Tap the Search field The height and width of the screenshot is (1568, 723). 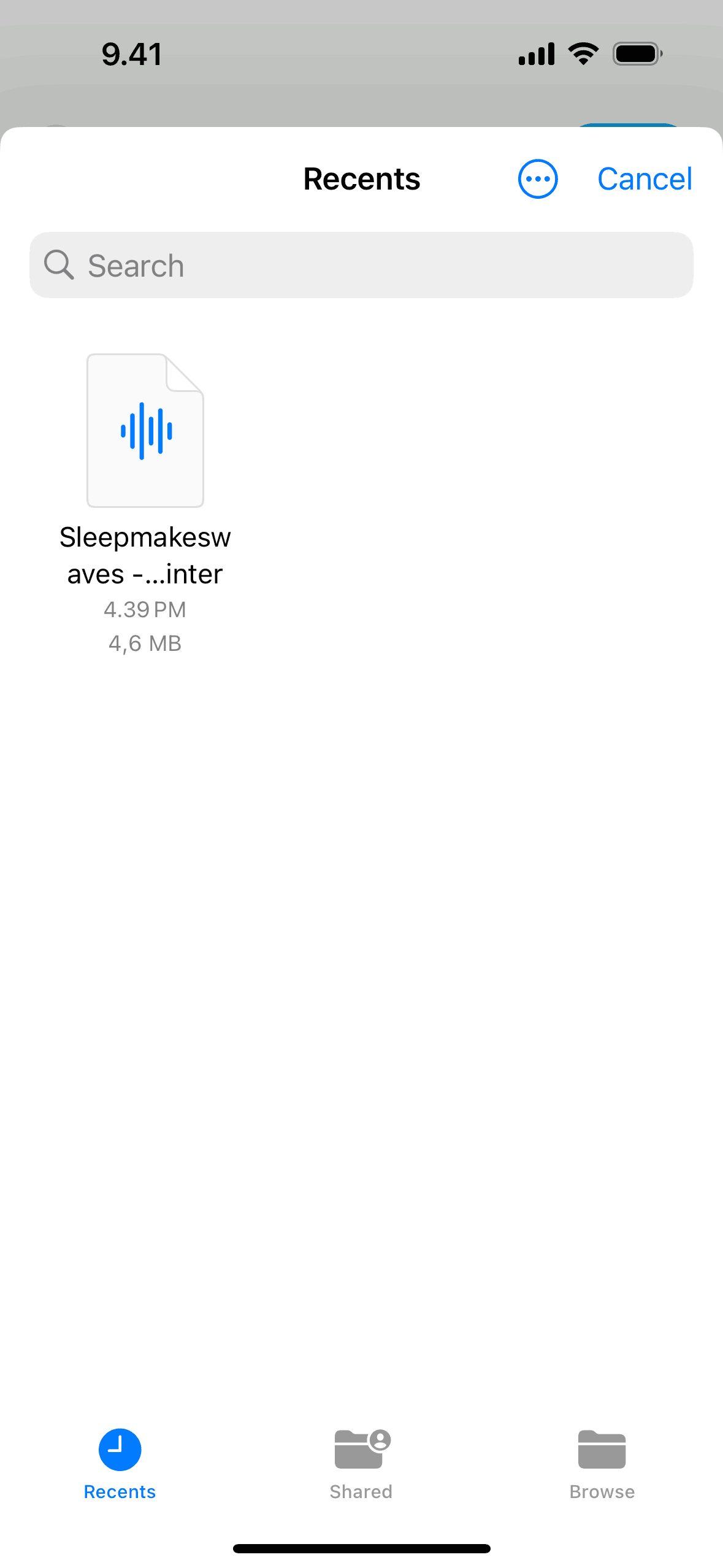click(361, 265)
